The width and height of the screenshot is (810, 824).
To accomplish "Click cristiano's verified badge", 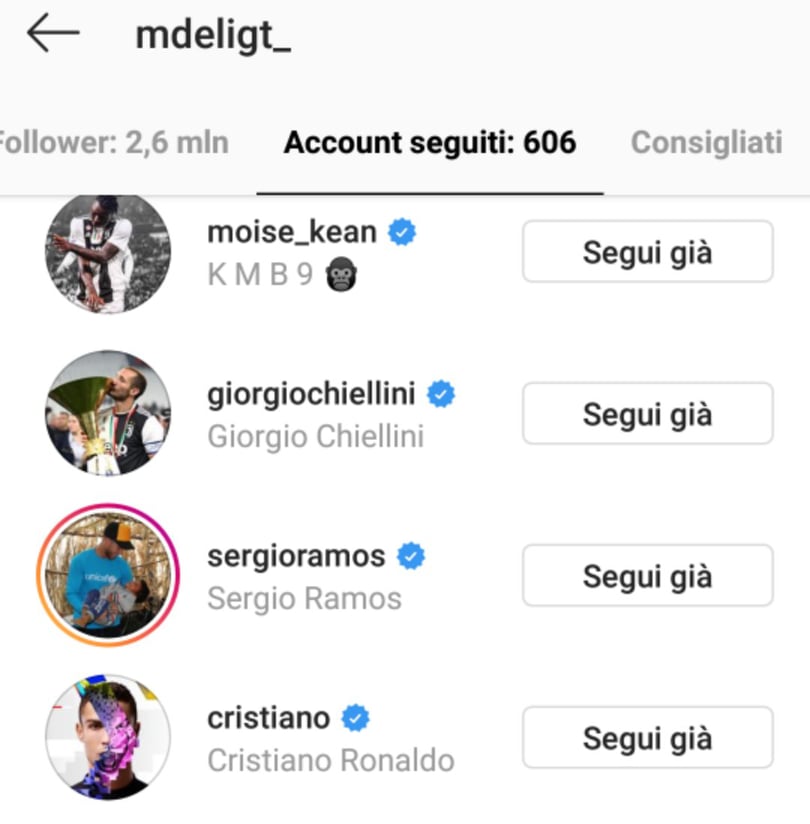I will 356,717.
